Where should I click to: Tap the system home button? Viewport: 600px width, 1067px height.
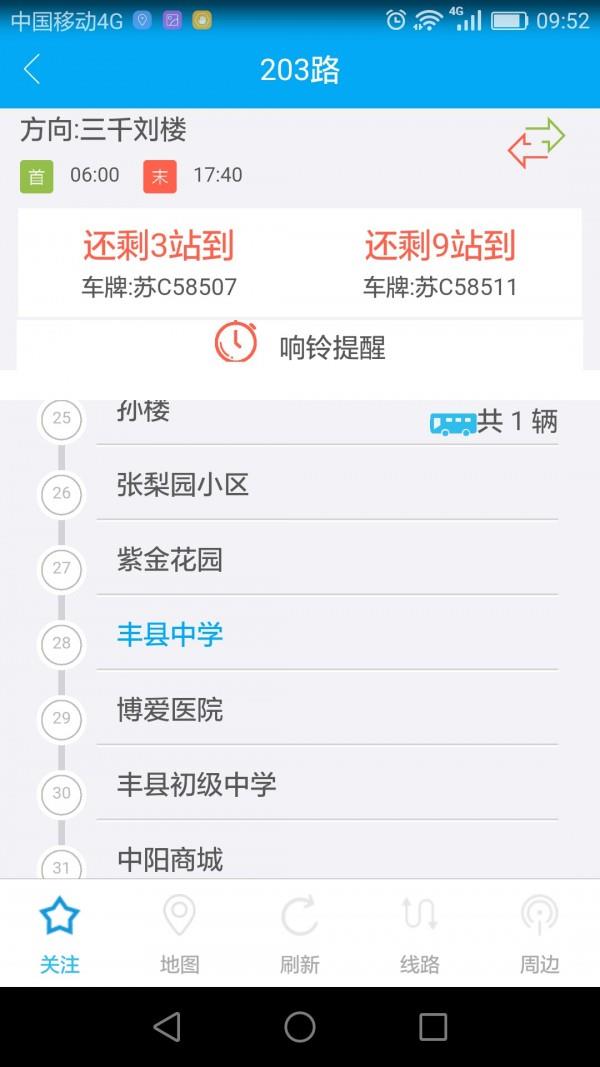point(300,1027)
